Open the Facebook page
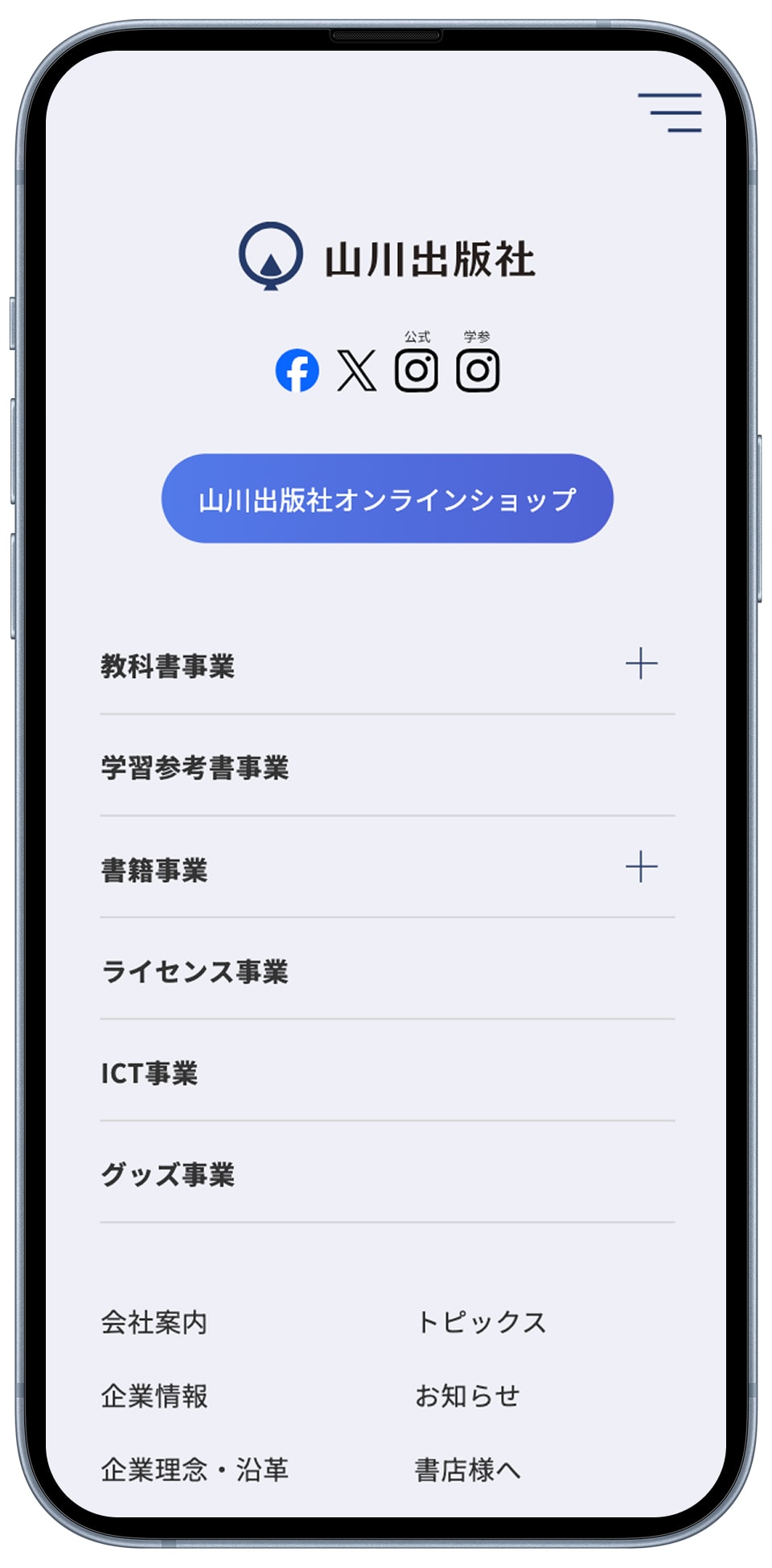772x1568 pixels. (x=297, y=371)
